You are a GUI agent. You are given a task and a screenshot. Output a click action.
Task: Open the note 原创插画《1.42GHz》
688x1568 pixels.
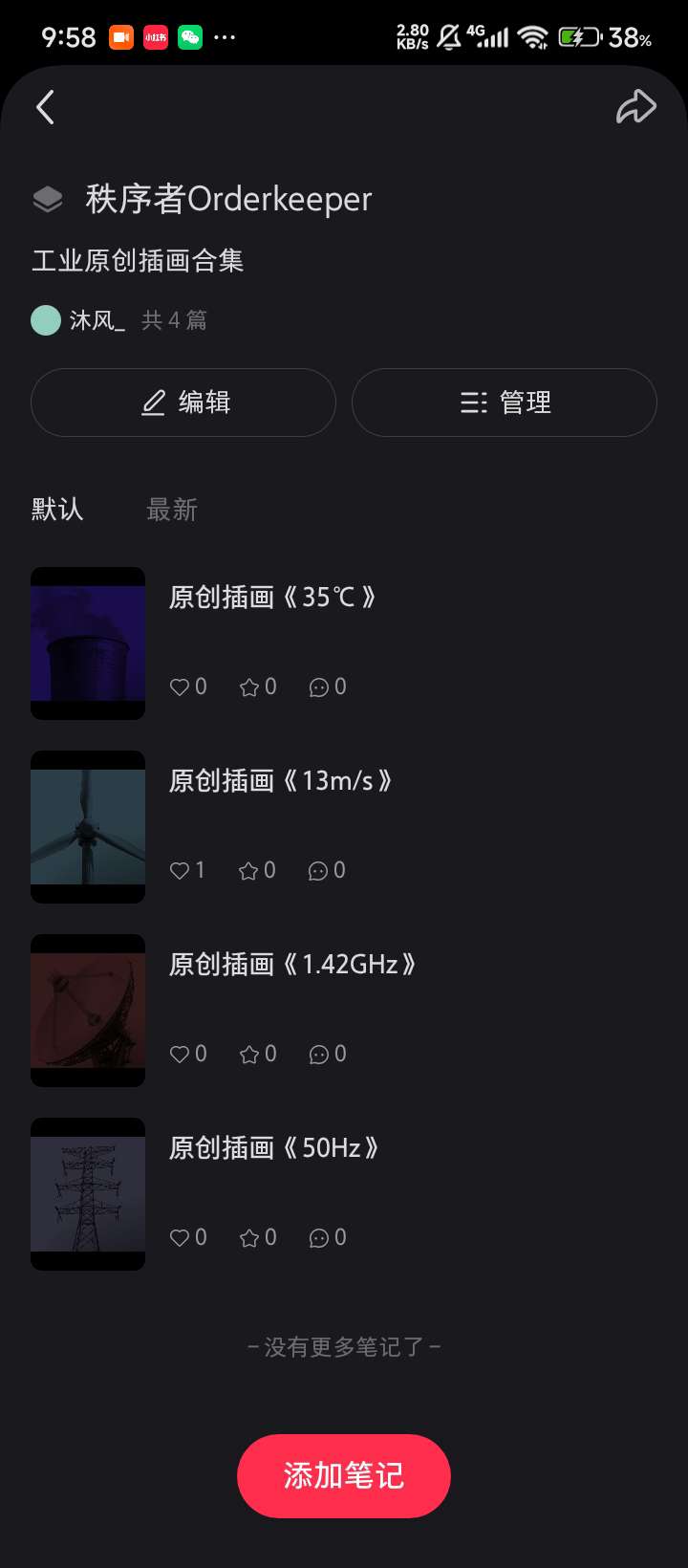292,965
